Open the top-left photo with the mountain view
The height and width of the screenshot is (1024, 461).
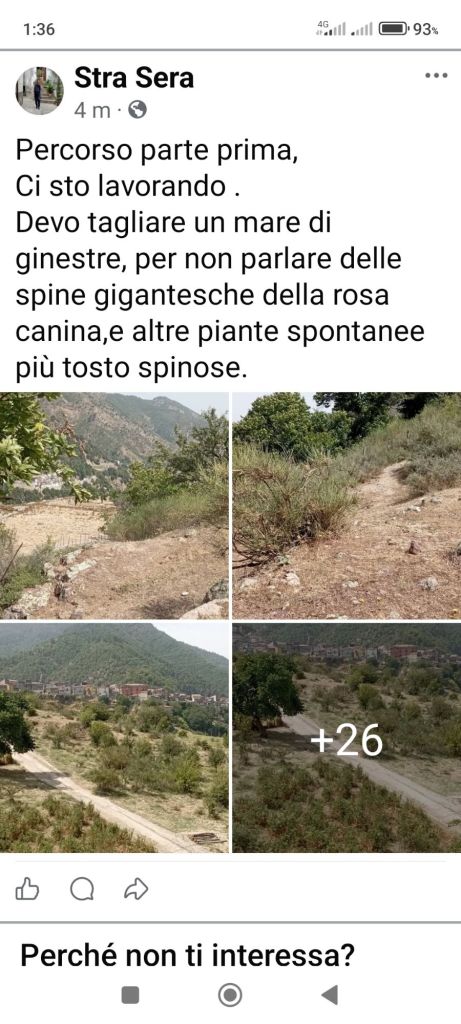(114, 505)
